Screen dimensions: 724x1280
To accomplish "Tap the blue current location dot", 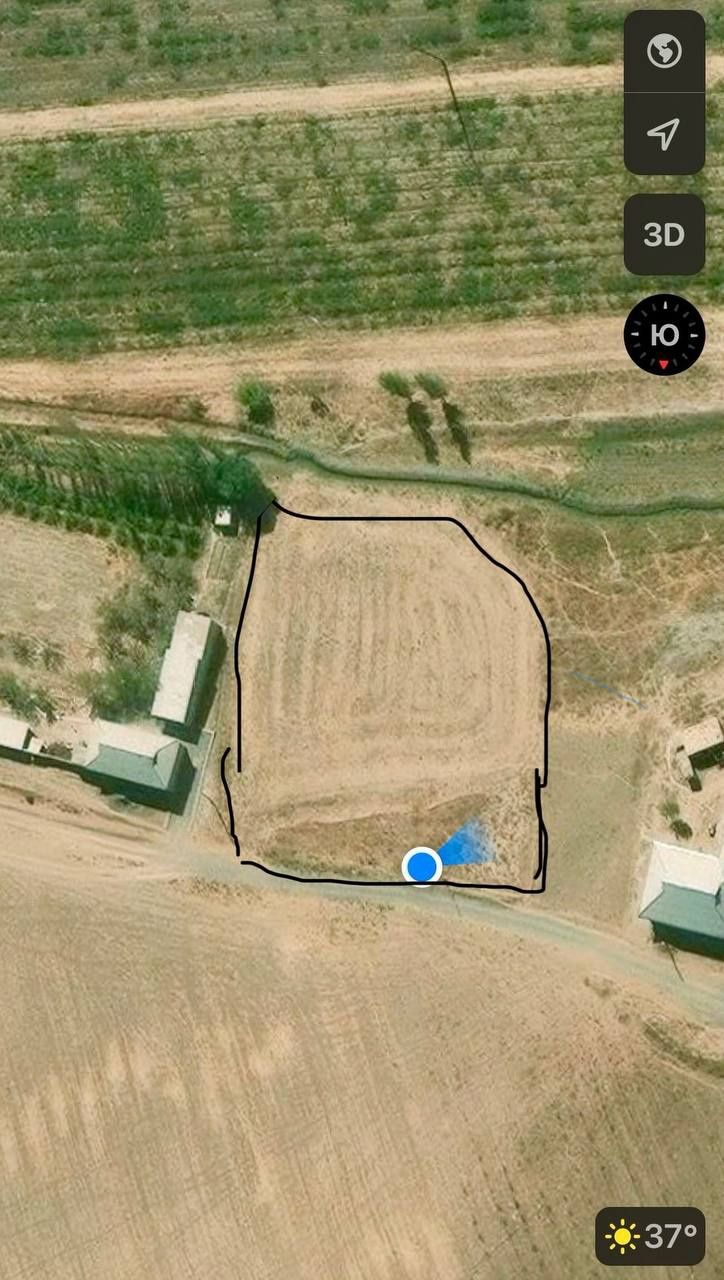I will (422, 866).
